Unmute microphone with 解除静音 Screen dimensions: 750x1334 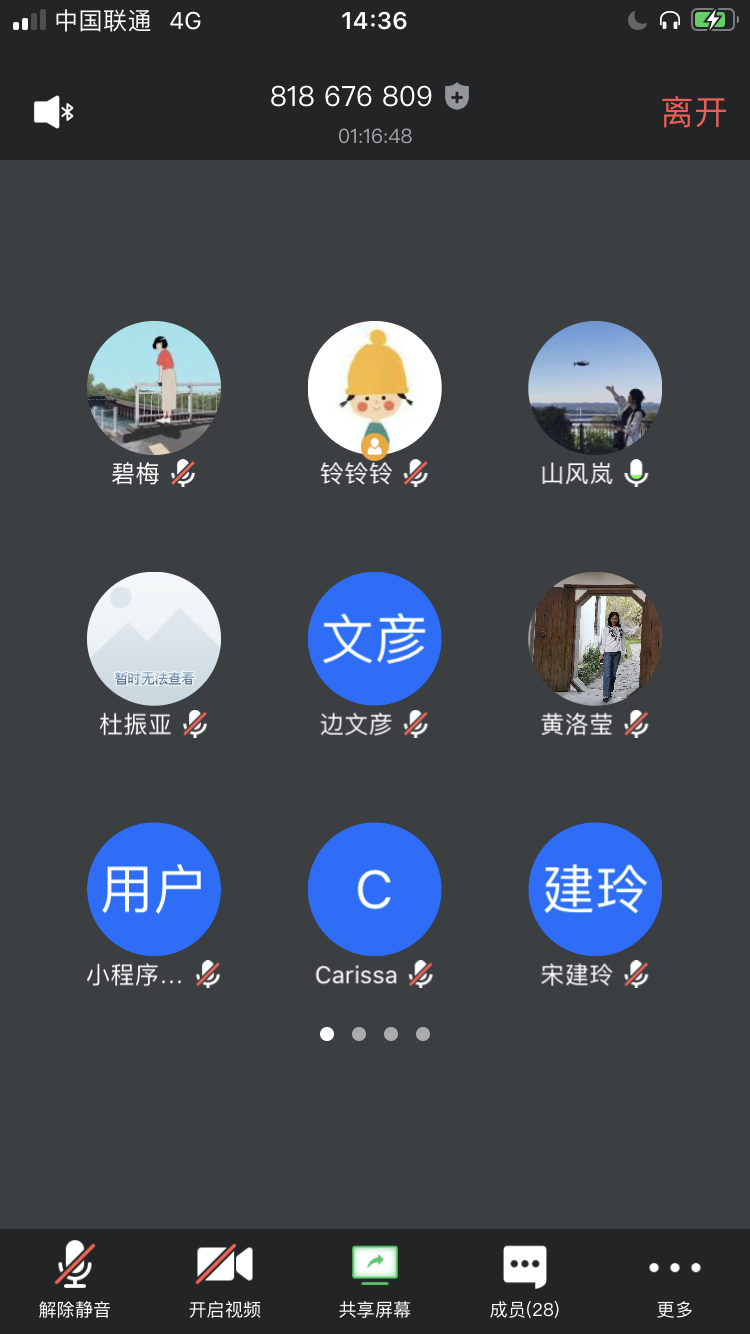75,1279
